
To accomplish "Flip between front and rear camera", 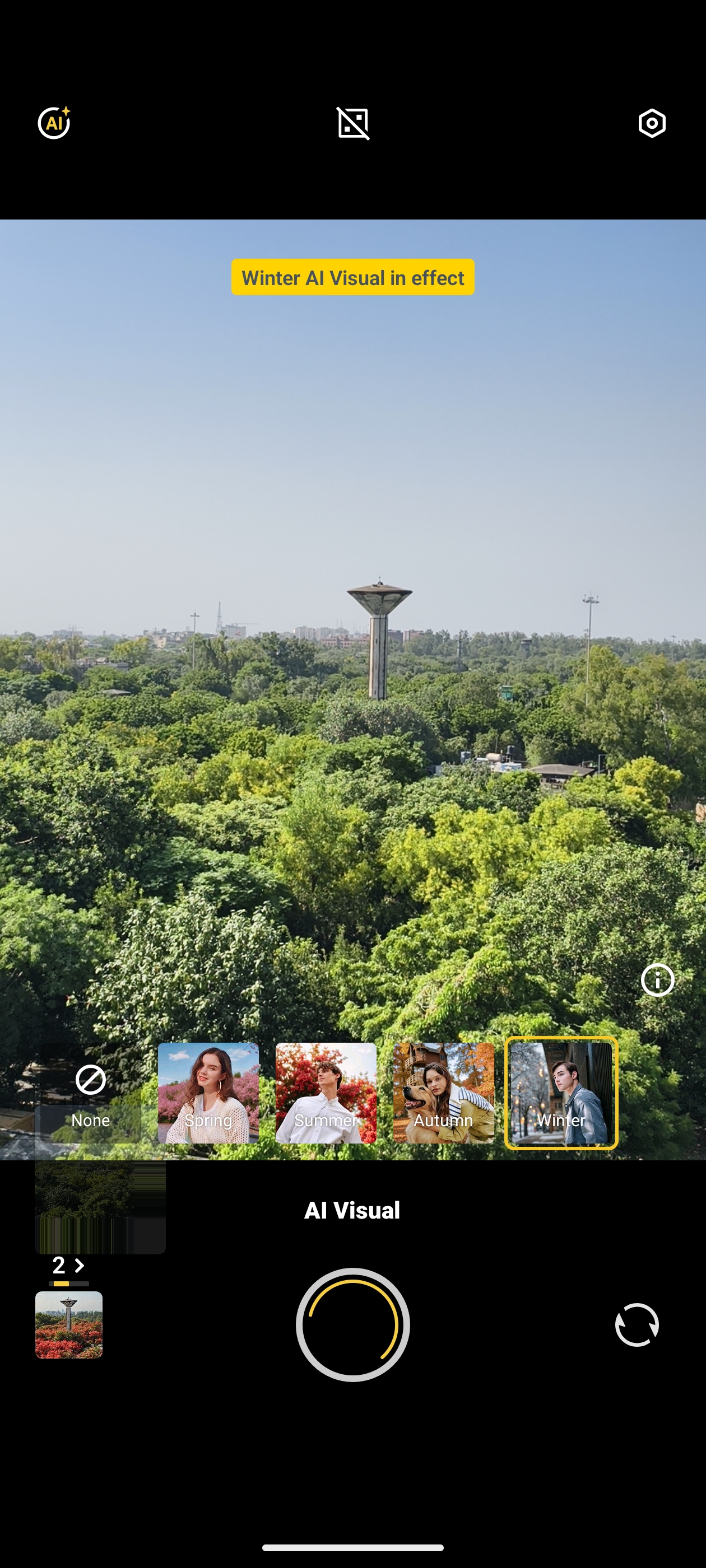I will click(x=637, y=1324).
